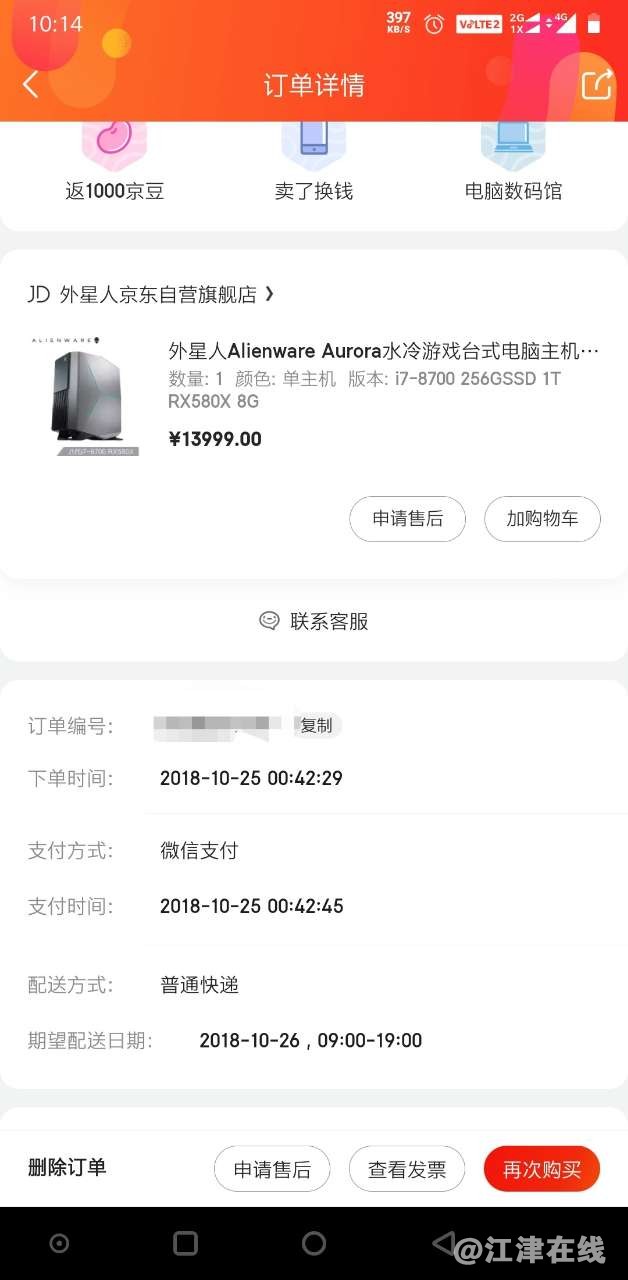
Task: Tap 申请售后 in the bottom bar
Action: [272, 1169]
